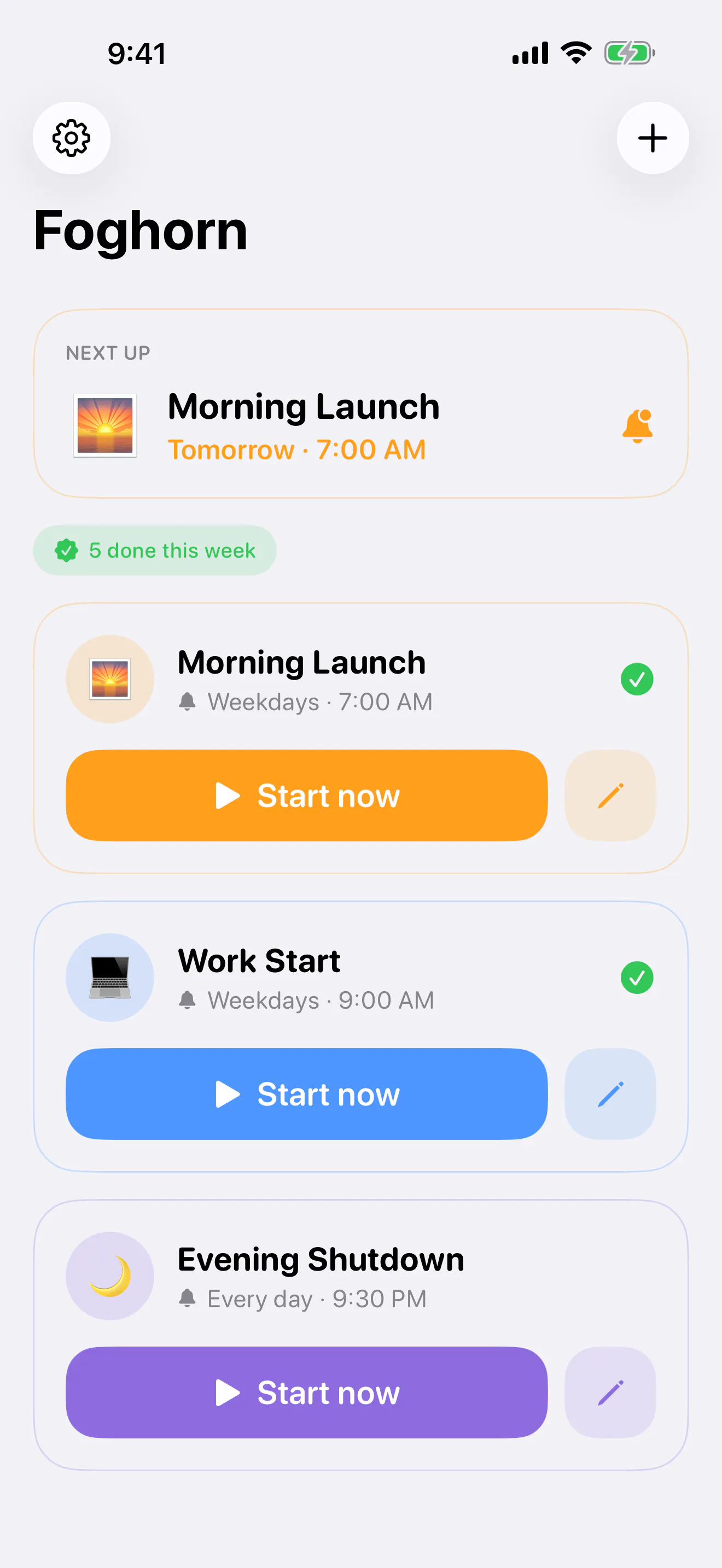The height and width of the screenshot is (1568, 722).
Task: Open the Evening Shutdown card header
Action: pos(361,1276)
